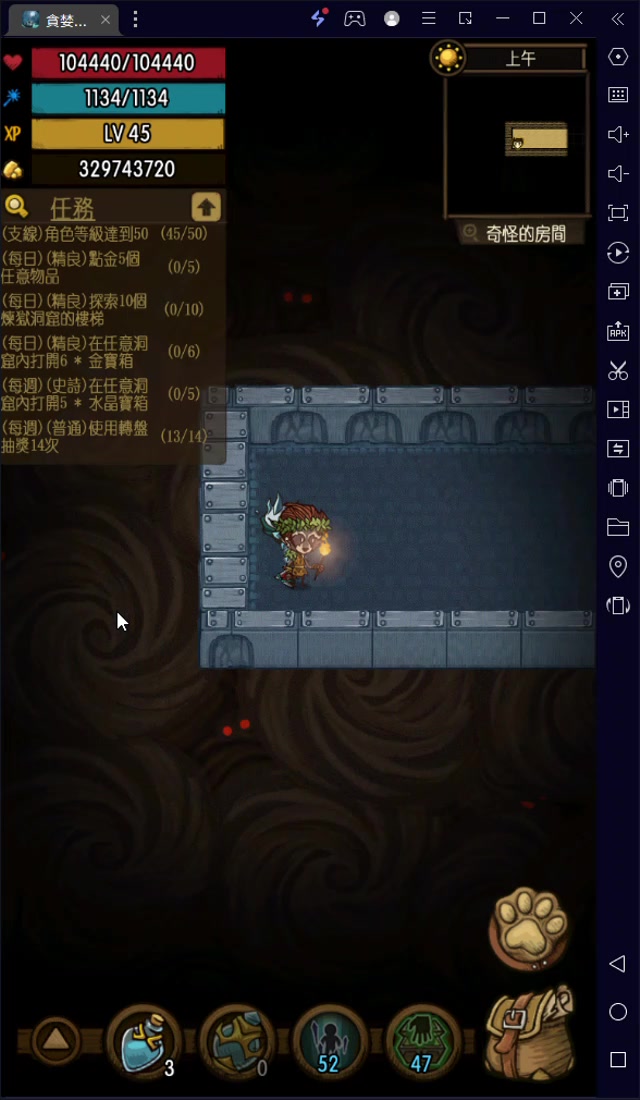This screenshot has width=640, height=1100.
Task: Activate the skill slot showing 52
Action: click(330, 1041)
